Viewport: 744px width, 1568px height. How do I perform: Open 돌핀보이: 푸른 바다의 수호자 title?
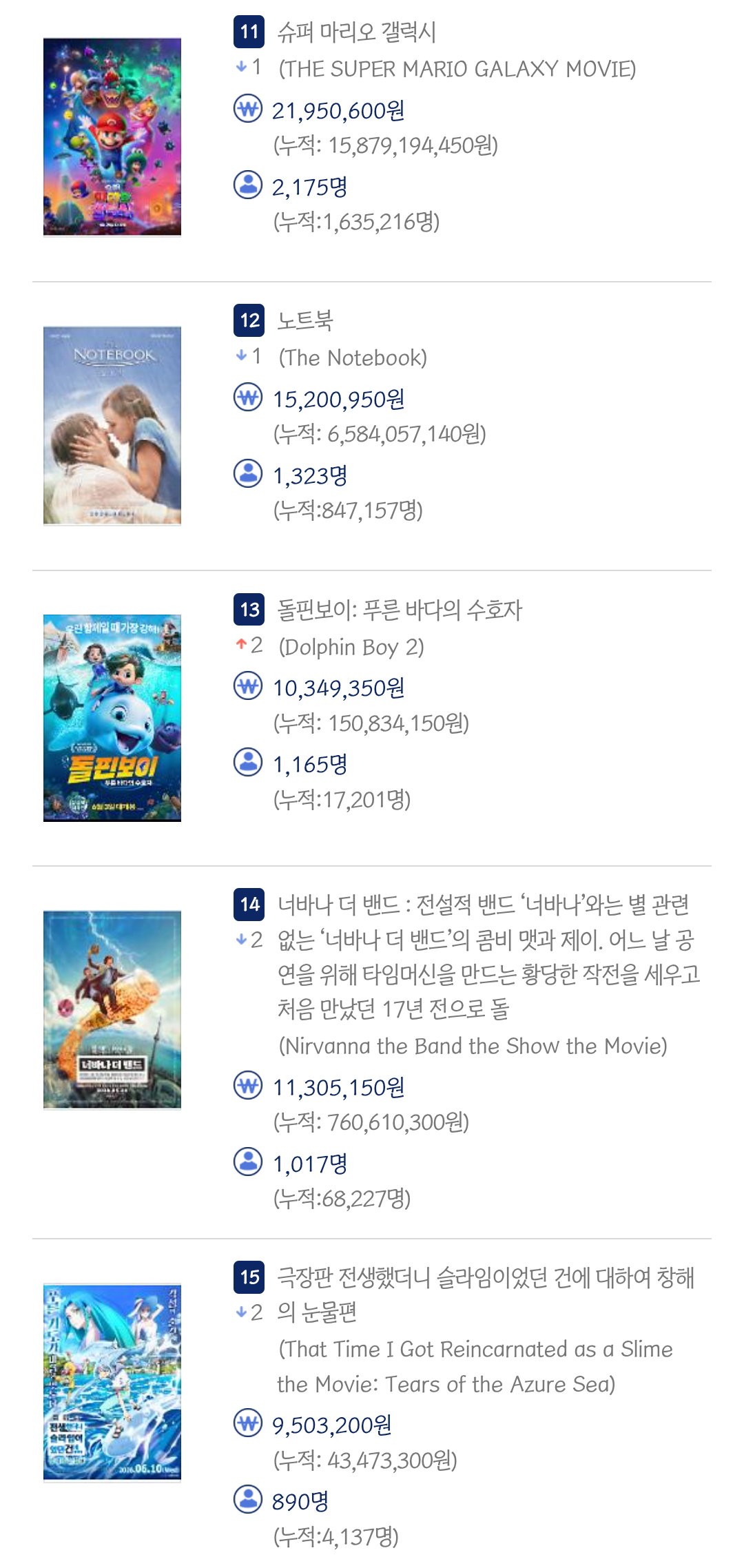(400, 610)
